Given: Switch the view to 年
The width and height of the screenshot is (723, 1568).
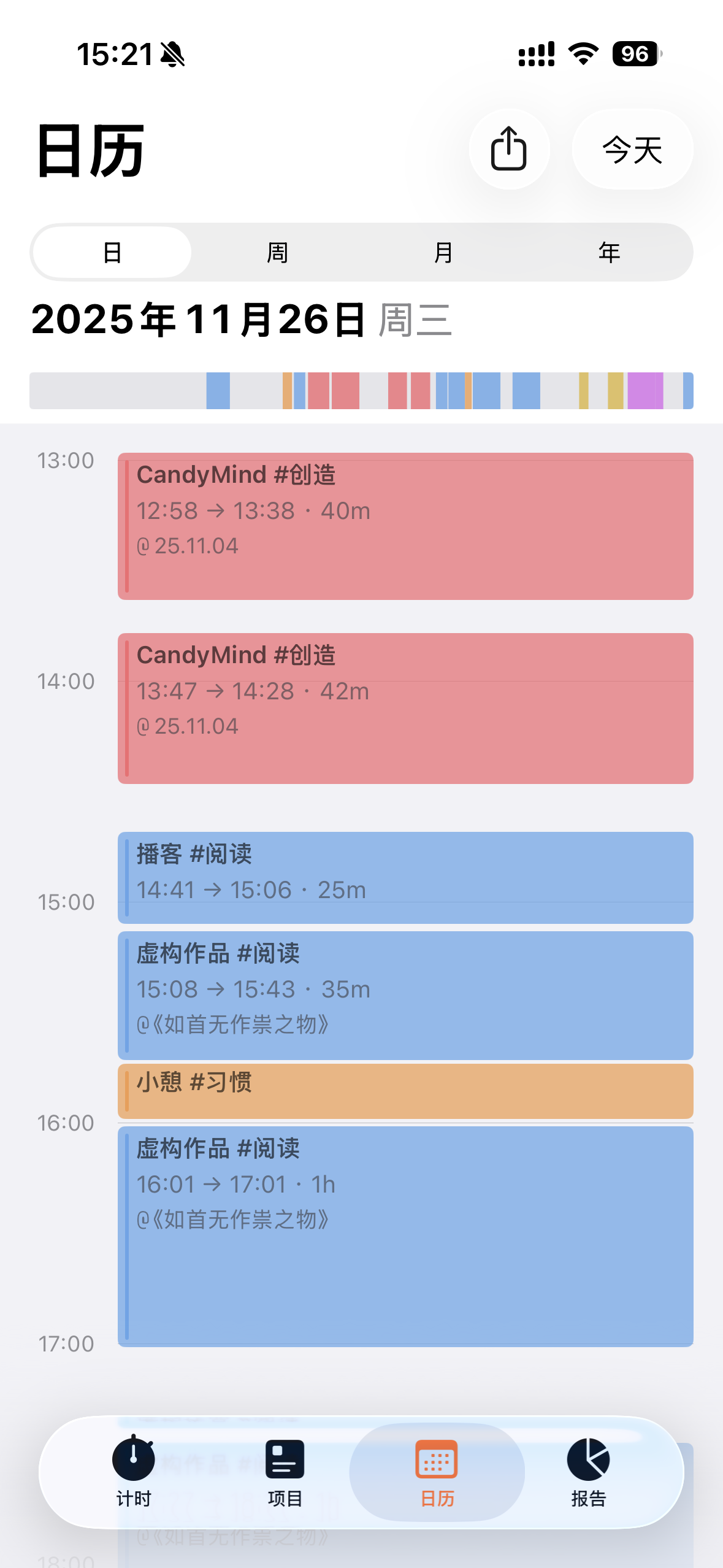Looking at the screenshot, I should click(609, 252).
